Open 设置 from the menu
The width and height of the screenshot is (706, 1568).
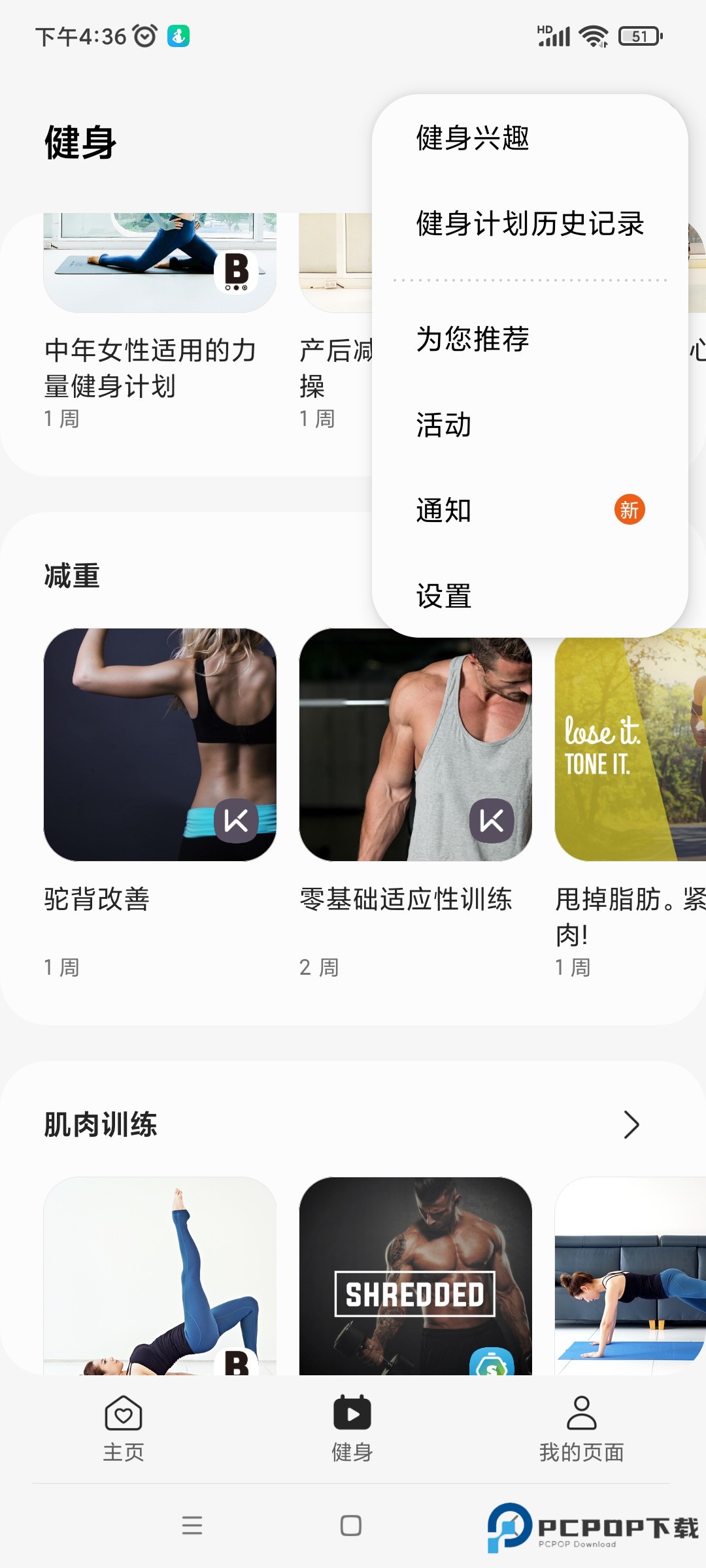point(443,596)
